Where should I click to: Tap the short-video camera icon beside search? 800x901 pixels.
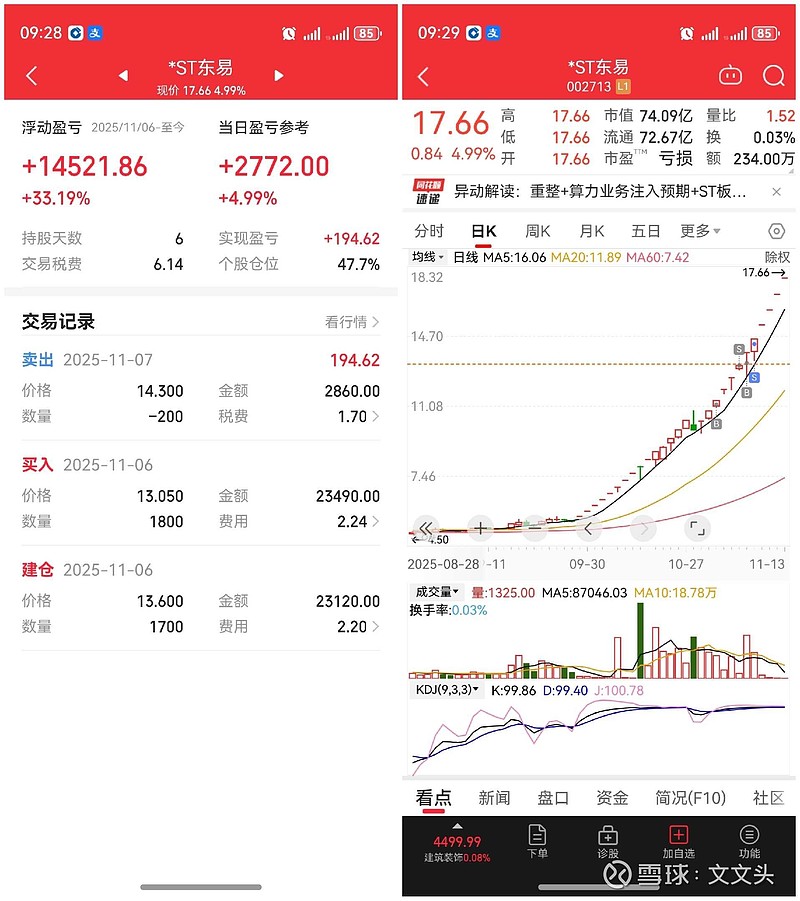(730, 75)
